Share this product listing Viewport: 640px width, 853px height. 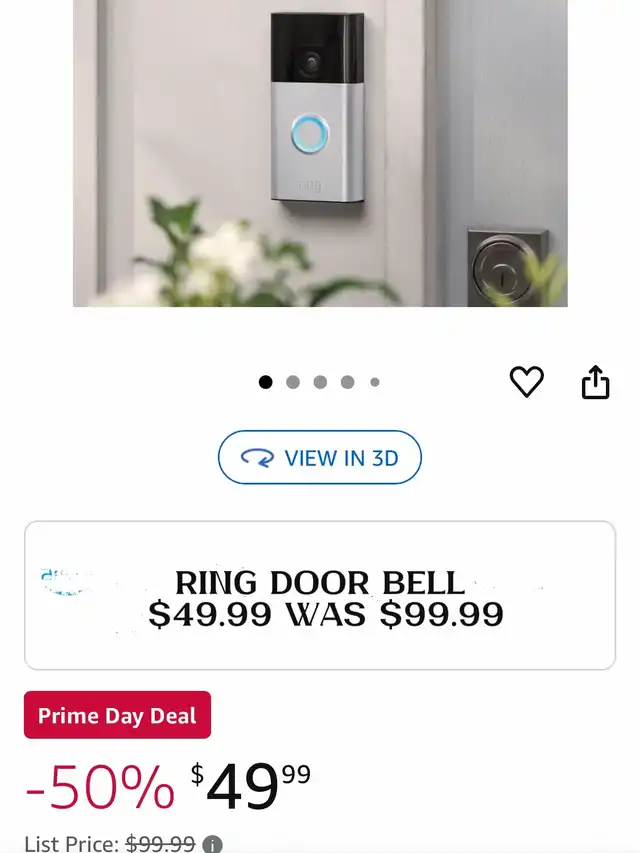(x=595, y=382)
